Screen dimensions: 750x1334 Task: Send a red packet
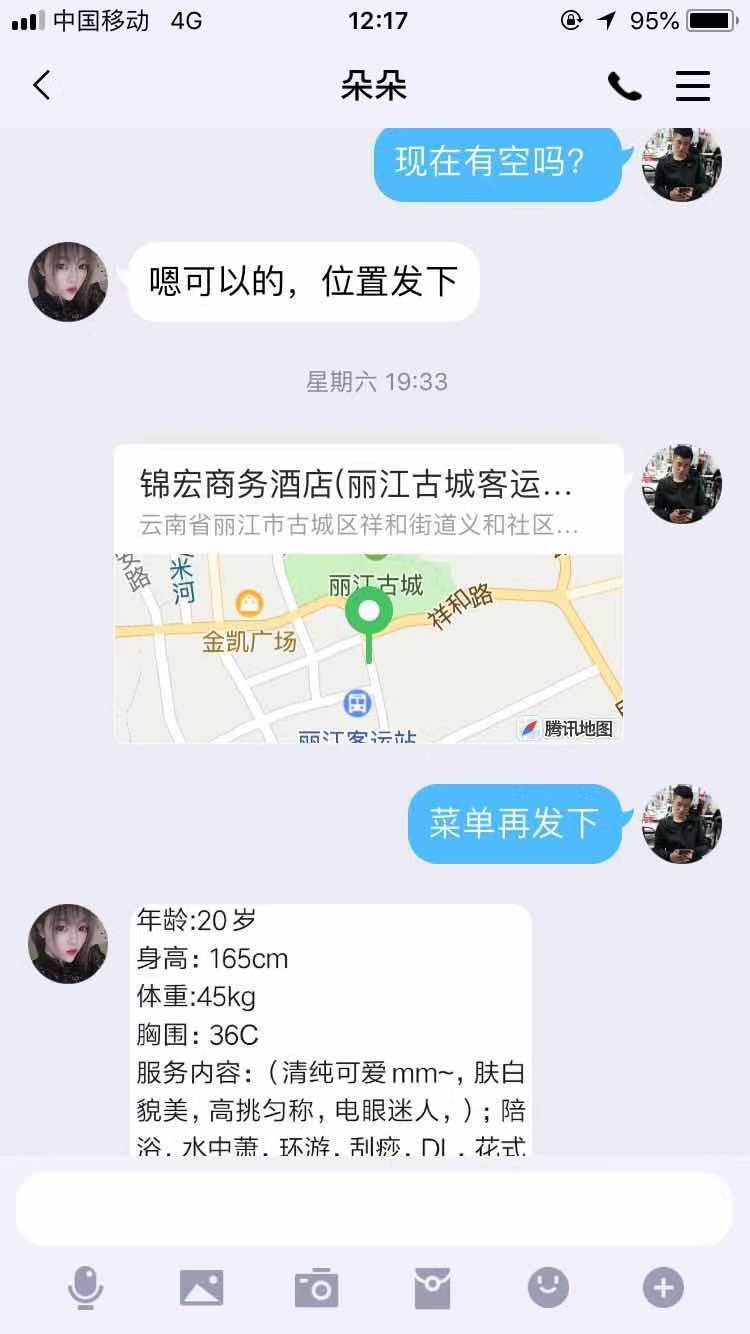432,1288
